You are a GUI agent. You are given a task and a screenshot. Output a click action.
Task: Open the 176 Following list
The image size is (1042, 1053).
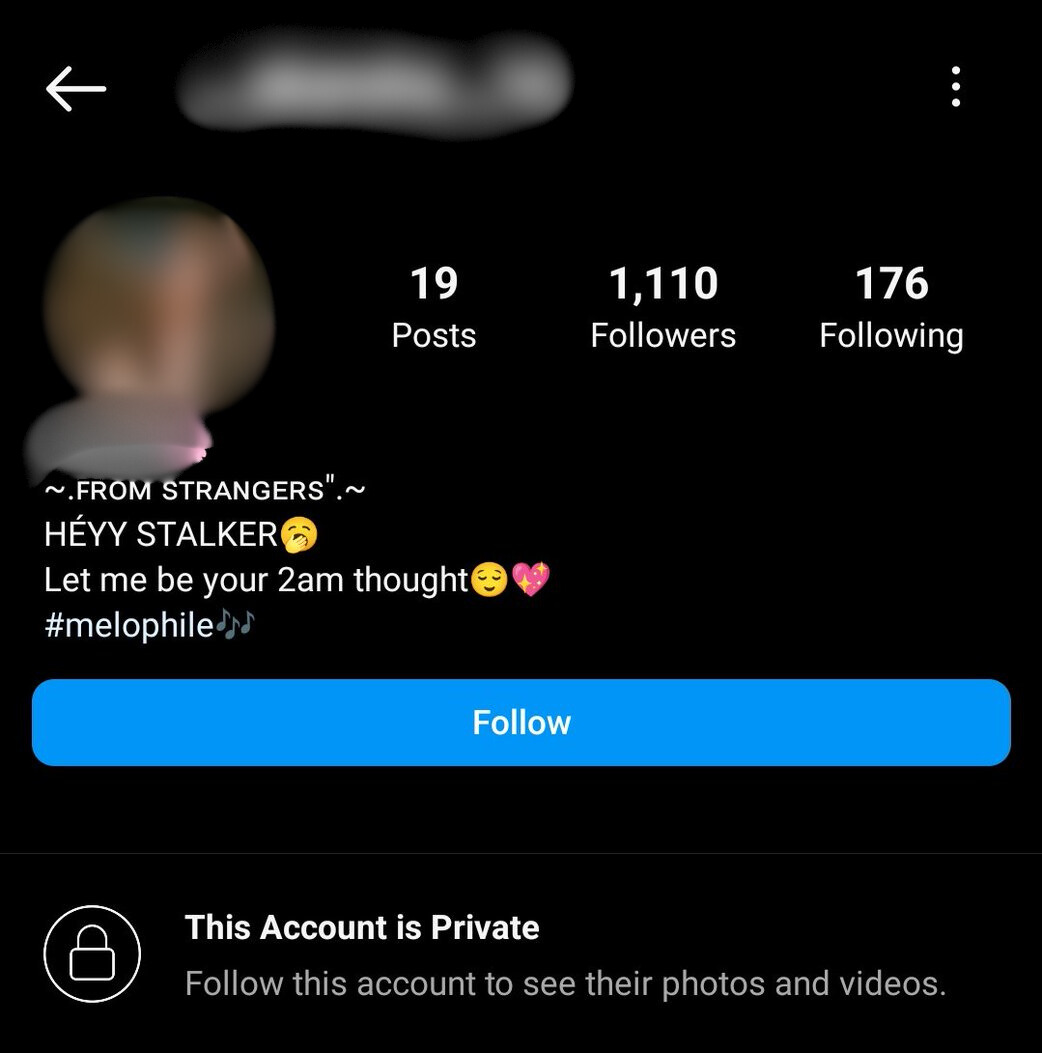click(891, 307)
